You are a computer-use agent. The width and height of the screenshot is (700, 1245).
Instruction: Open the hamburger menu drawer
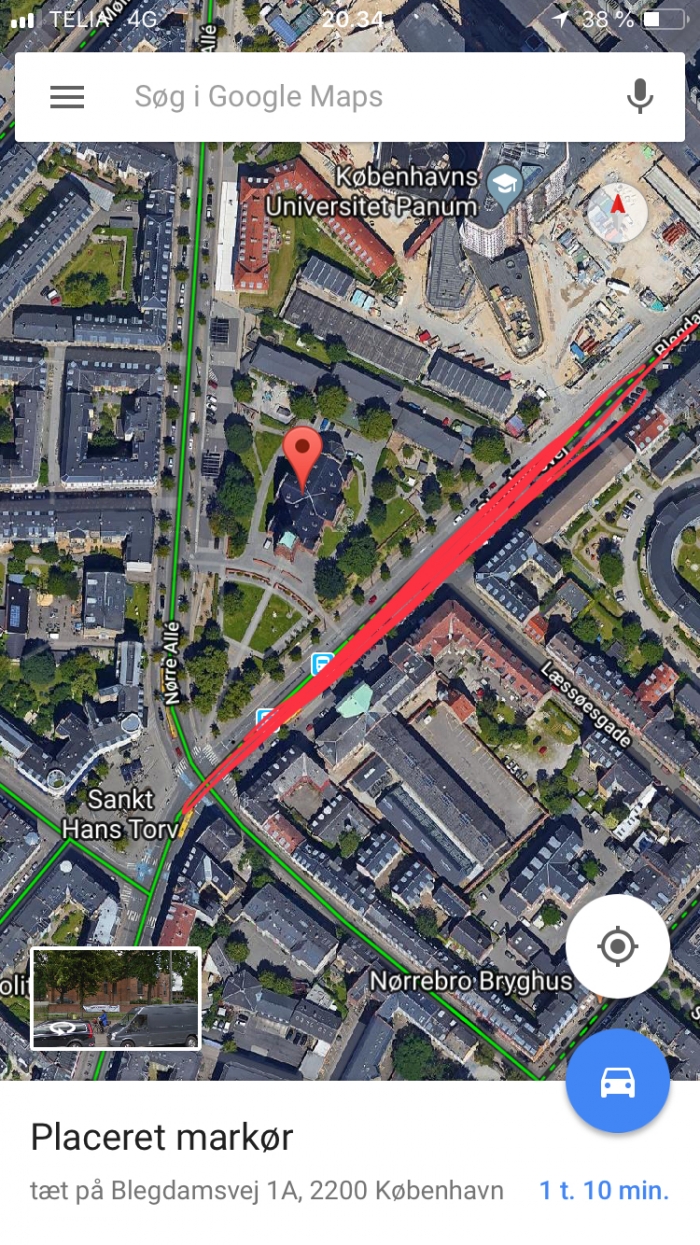(67, 97)
